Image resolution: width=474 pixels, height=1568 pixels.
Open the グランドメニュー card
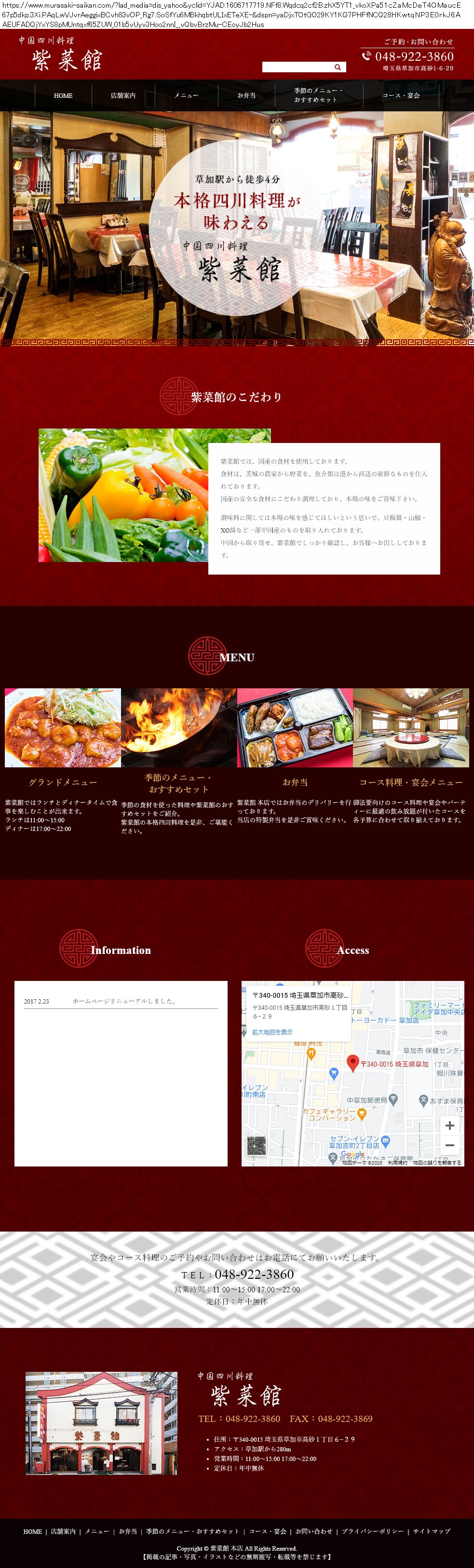pyautogui.click(x=63, y=727)
